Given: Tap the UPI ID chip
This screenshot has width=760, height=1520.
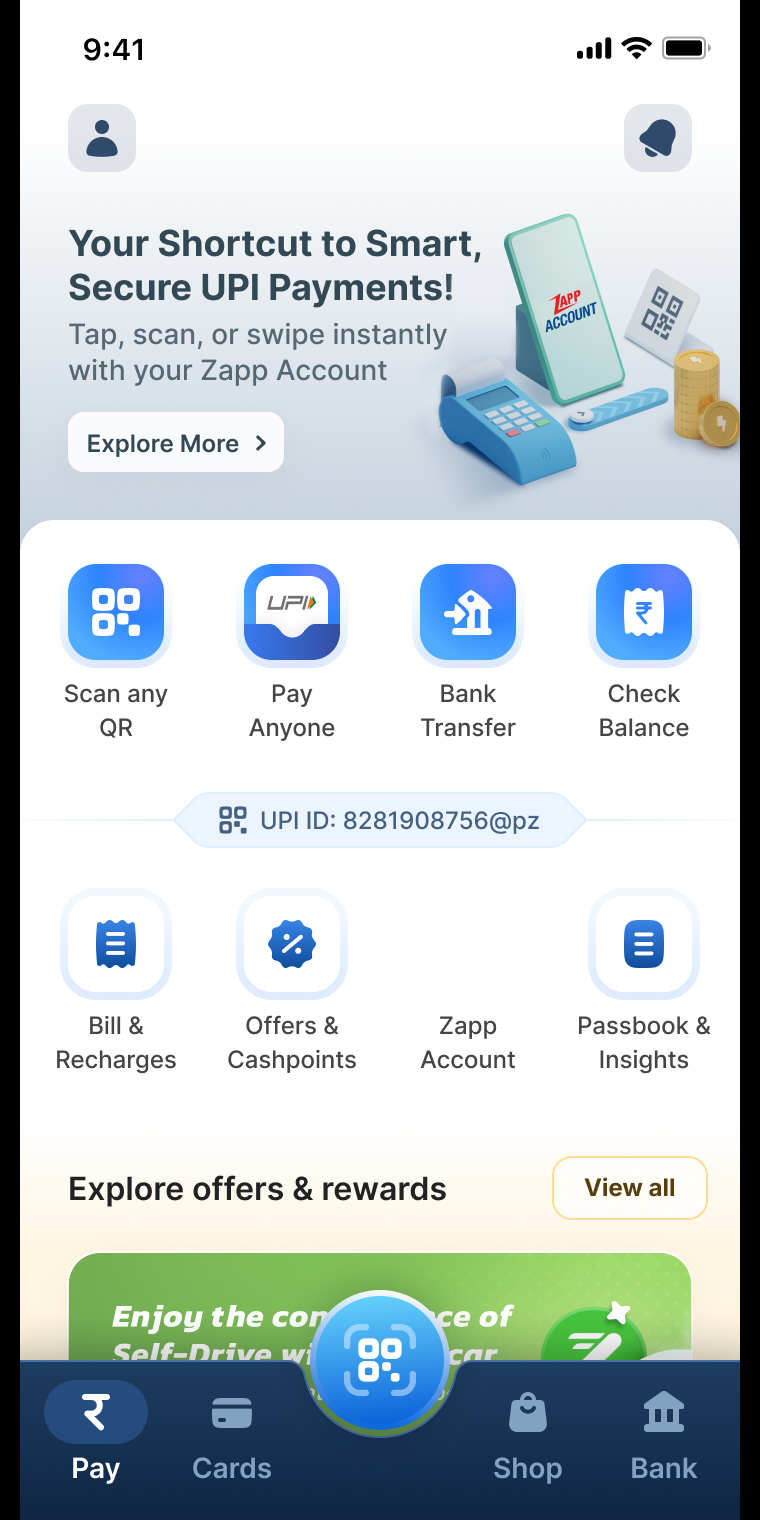Looking at the screenshot, I should 380,821.
